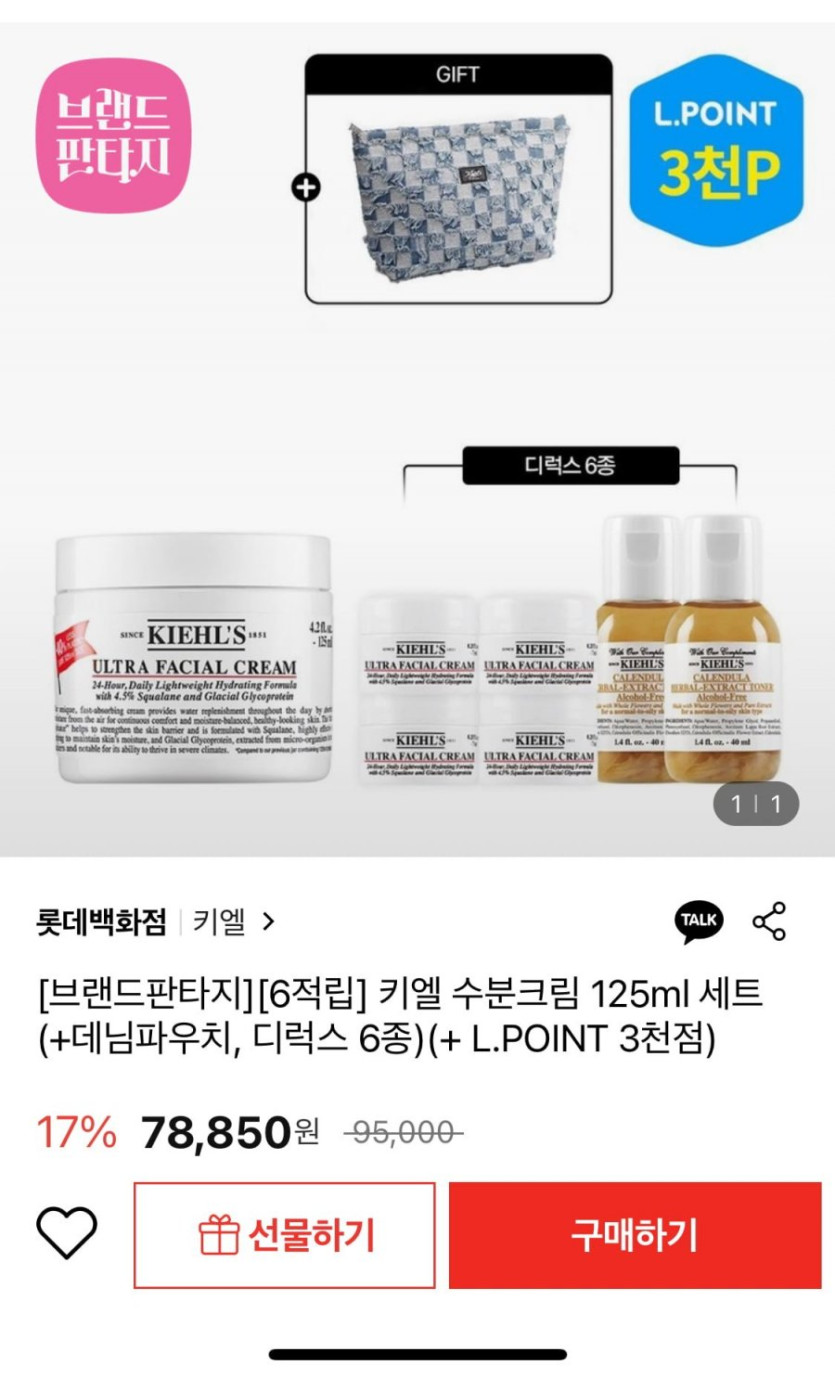Tap 선물하기 to send as gift
Image resolution: width=835 pixels, height=1378 pixels.
point(285,1235)
